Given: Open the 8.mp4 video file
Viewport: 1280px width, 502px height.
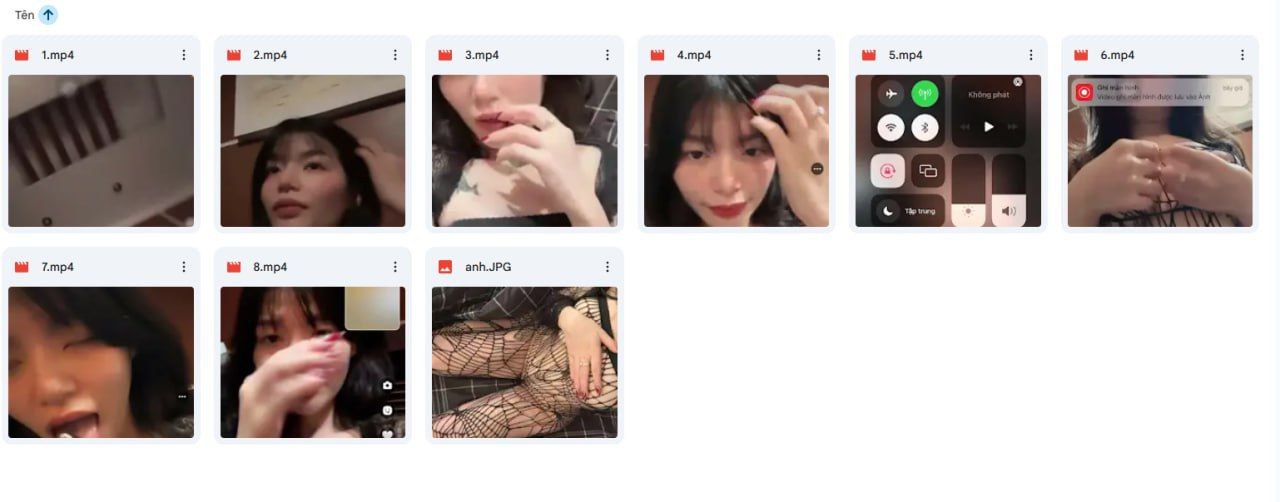Looking at the screenshot, I should pos(313,362).
